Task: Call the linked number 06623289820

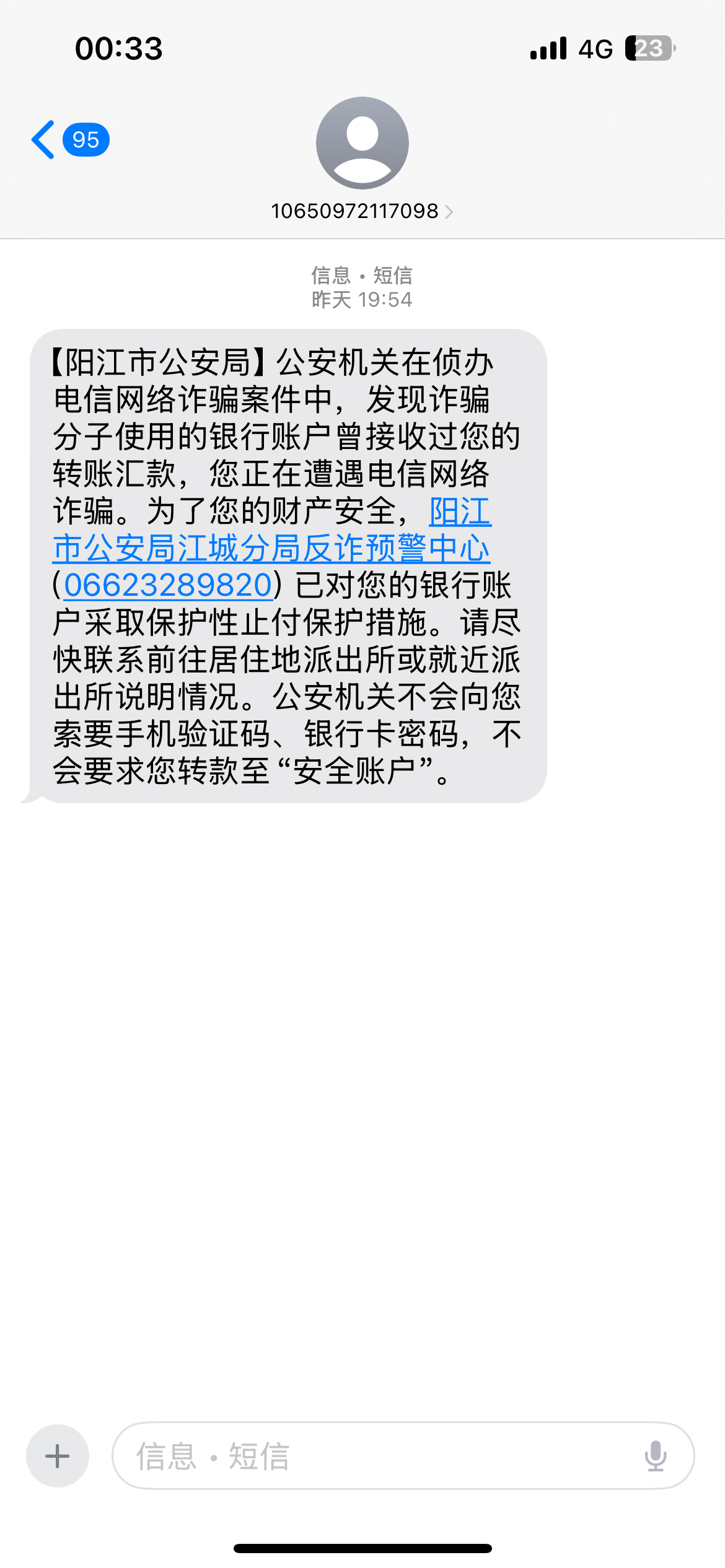Action: 168,585
